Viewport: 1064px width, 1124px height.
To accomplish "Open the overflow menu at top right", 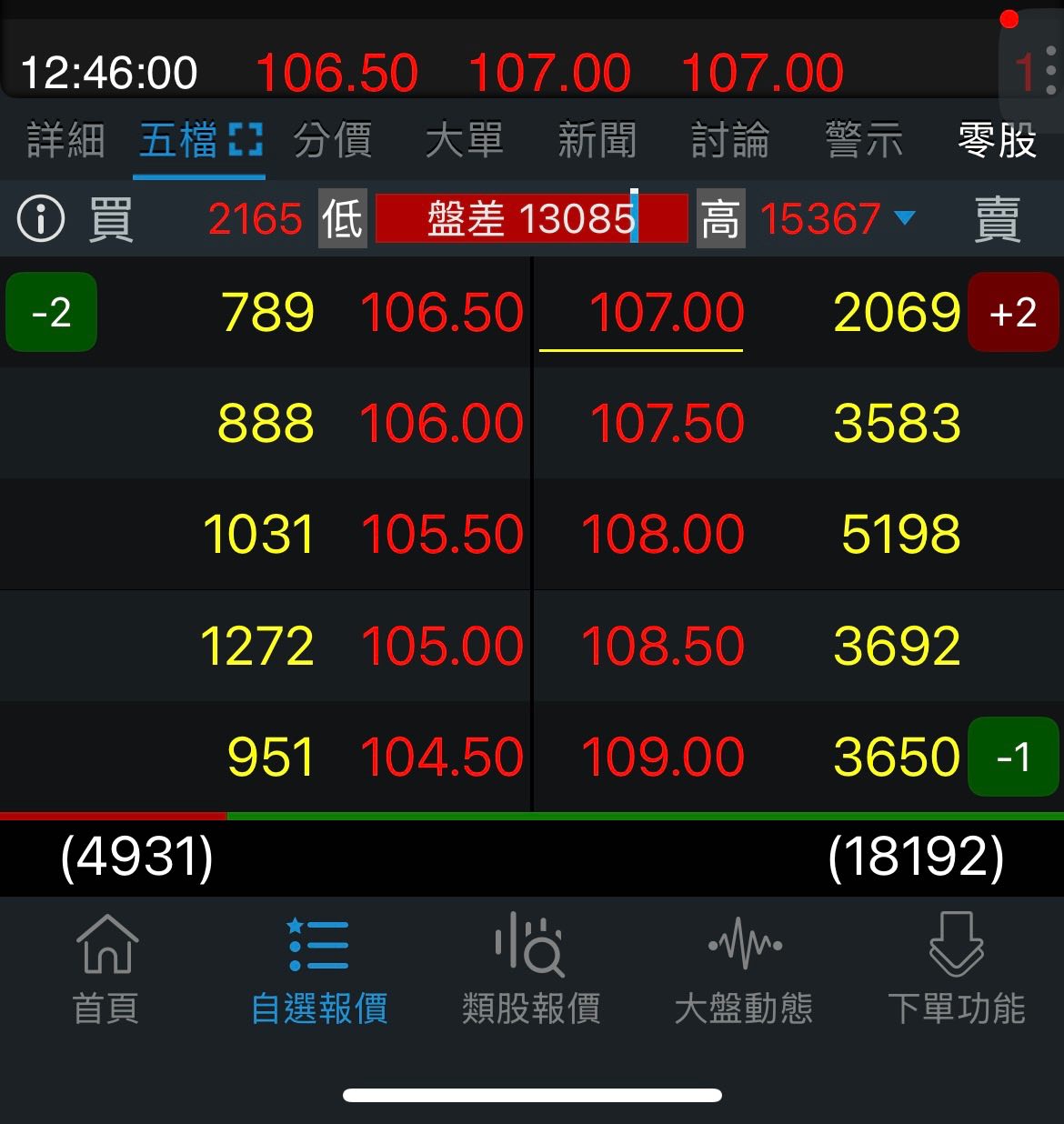I will pyautogui.click(x=1050, y=71).
